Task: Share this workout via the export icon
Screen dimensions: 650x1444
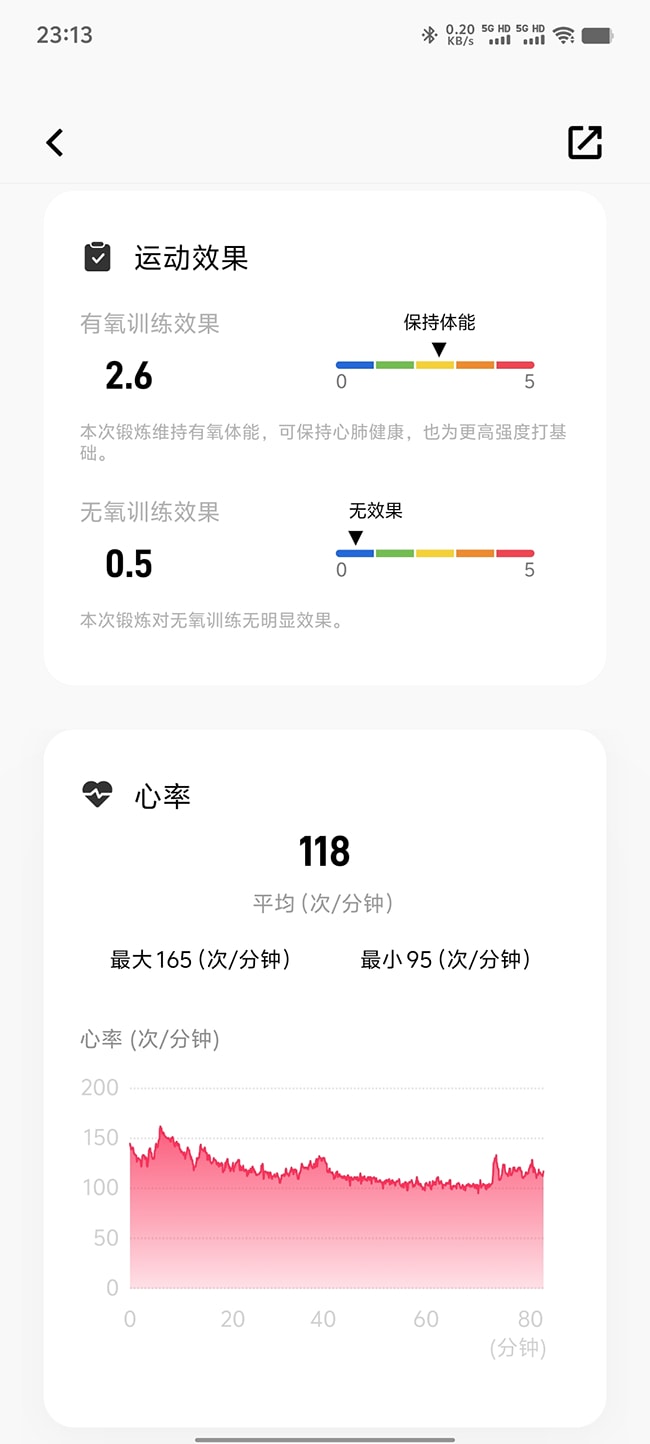Action: click(x=585, y=142)
